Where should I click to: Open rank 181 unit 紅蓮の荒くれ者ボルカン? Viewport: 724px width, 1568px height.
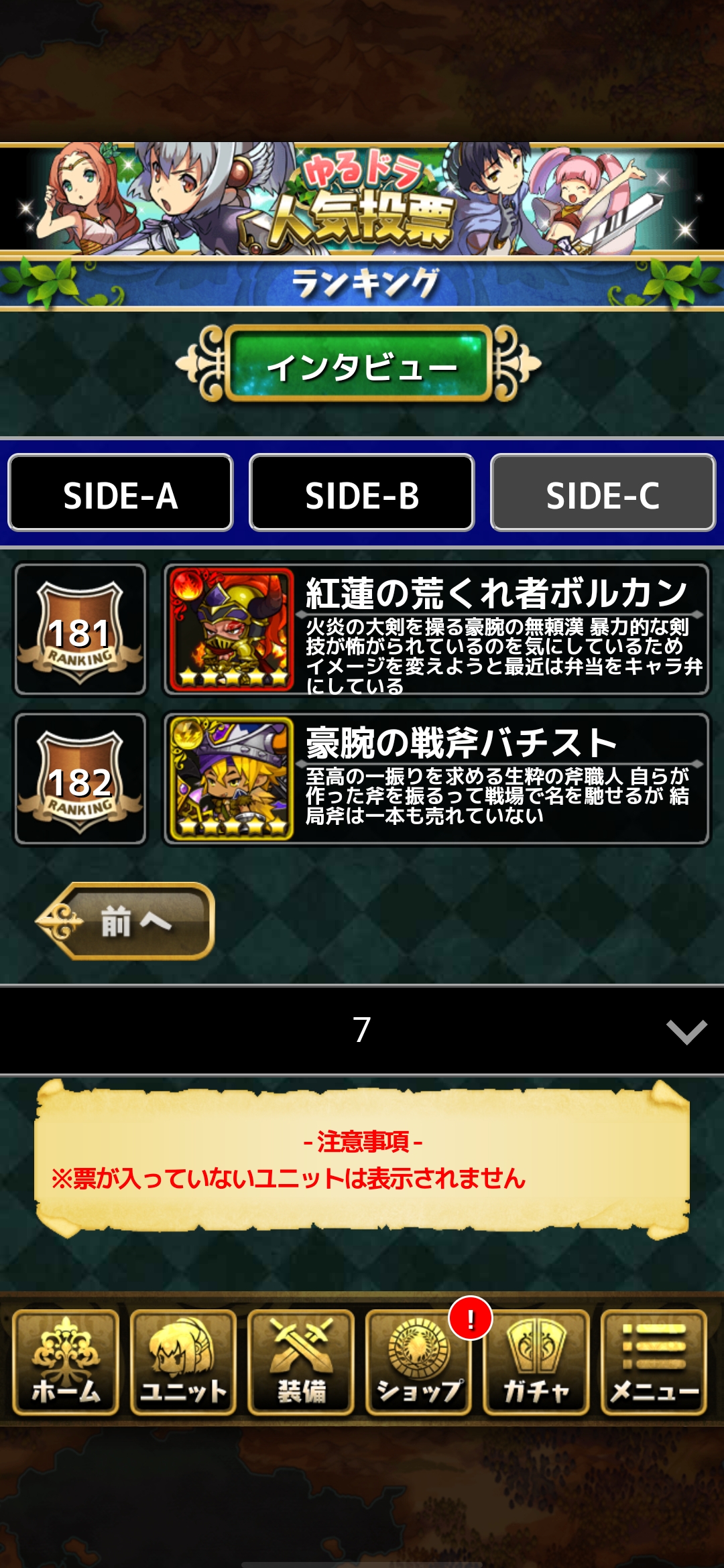pos(436,630)
